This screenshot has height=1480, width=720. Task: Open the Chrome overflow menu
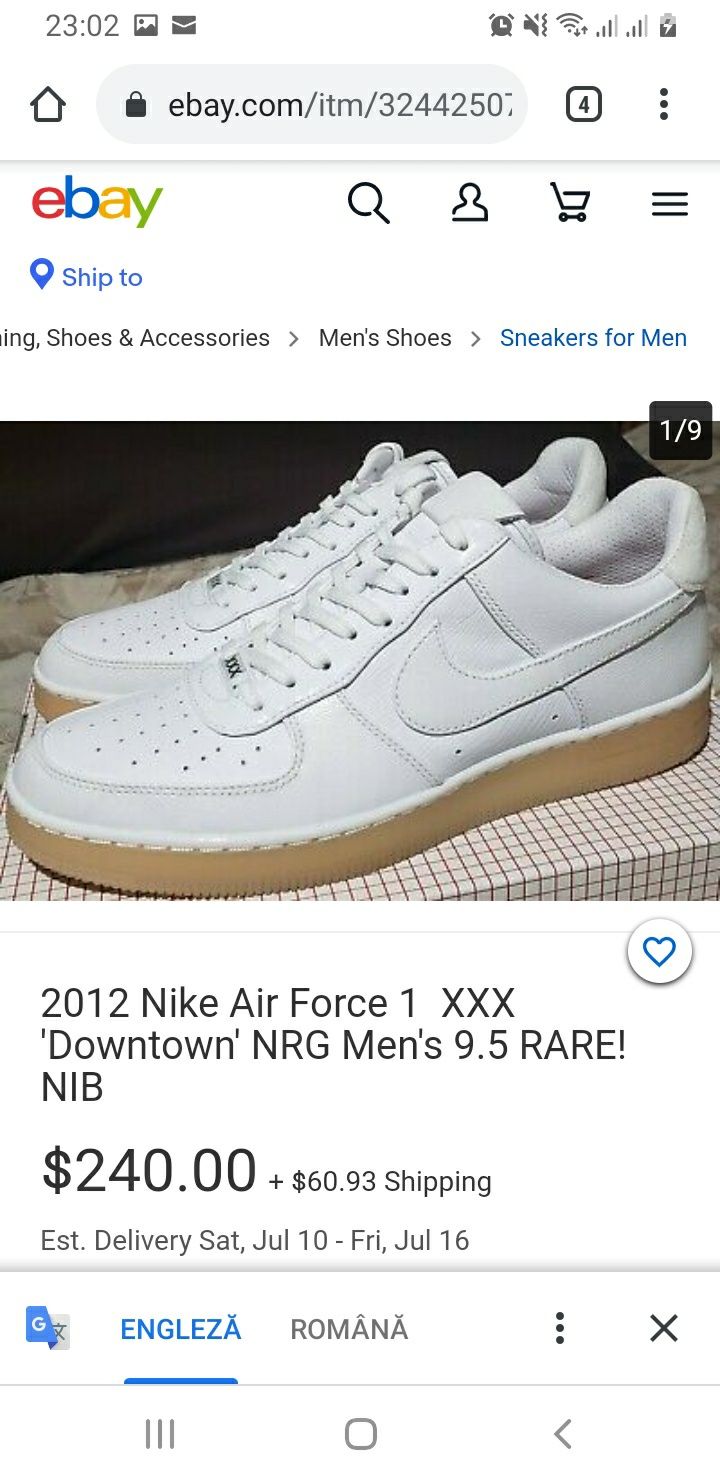pos(663,105)
